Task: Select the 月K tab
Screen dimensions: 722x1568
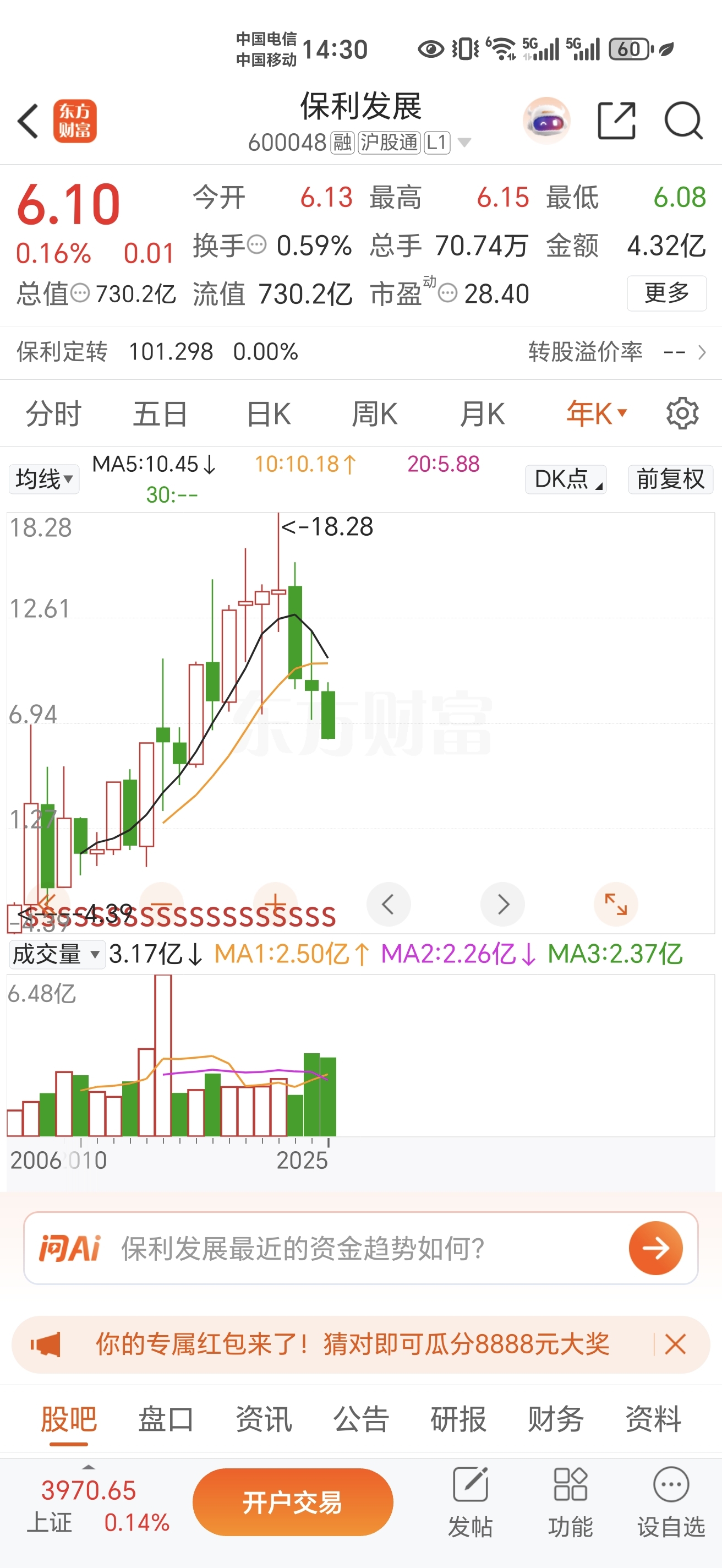Action: (x=482, y=414)
